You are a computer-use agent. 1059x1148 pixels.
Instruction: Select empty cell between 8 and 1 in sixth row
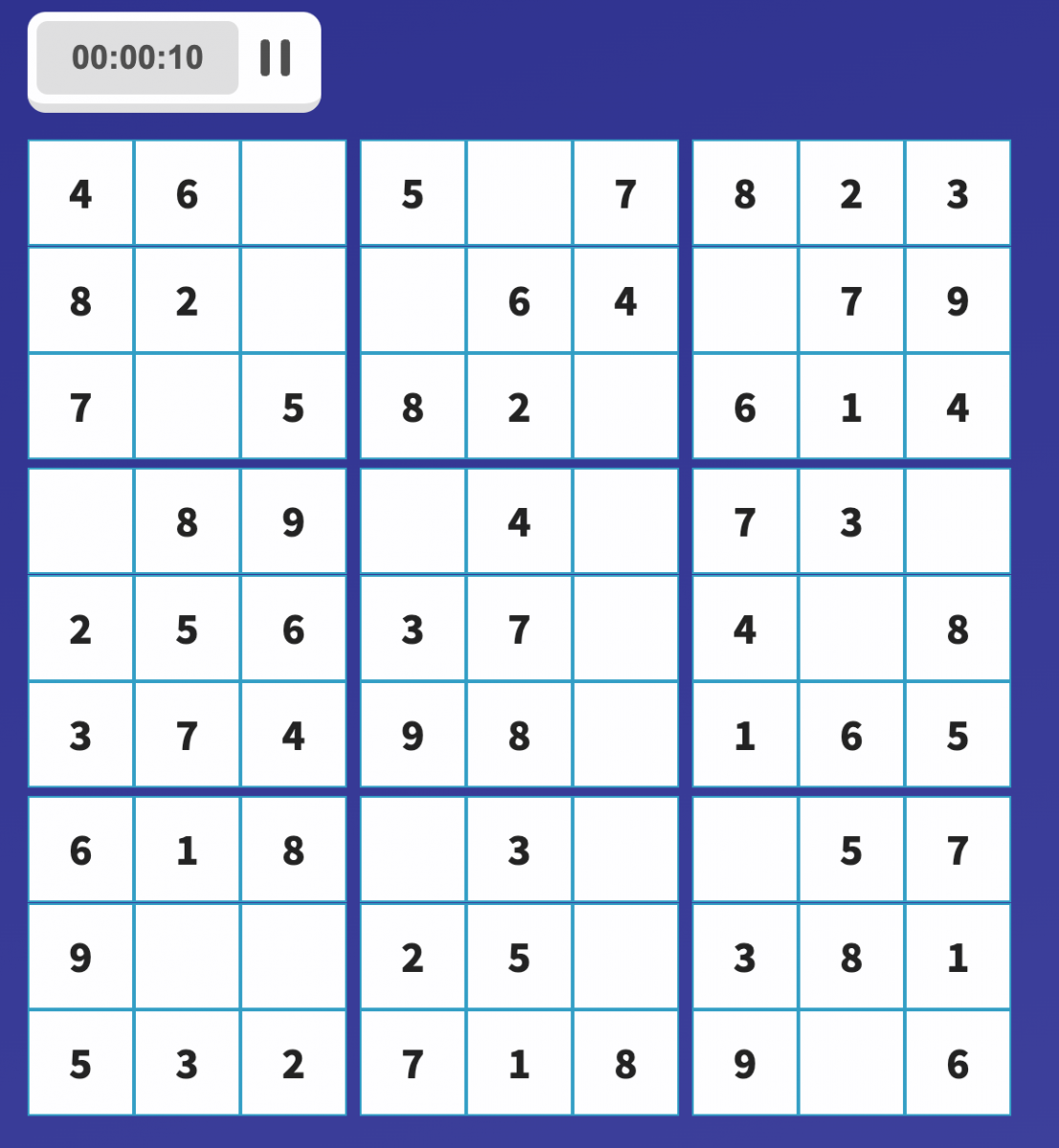pos(625,736)
